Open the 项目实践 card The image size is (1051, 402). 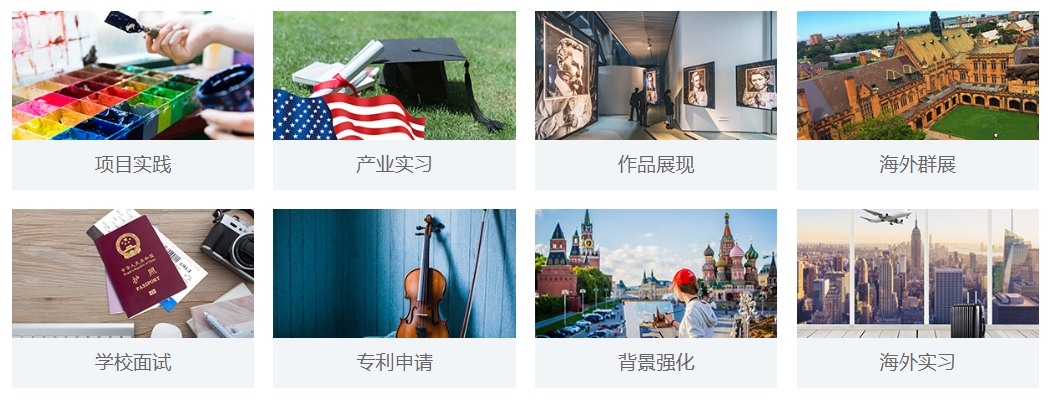point(133,100)
